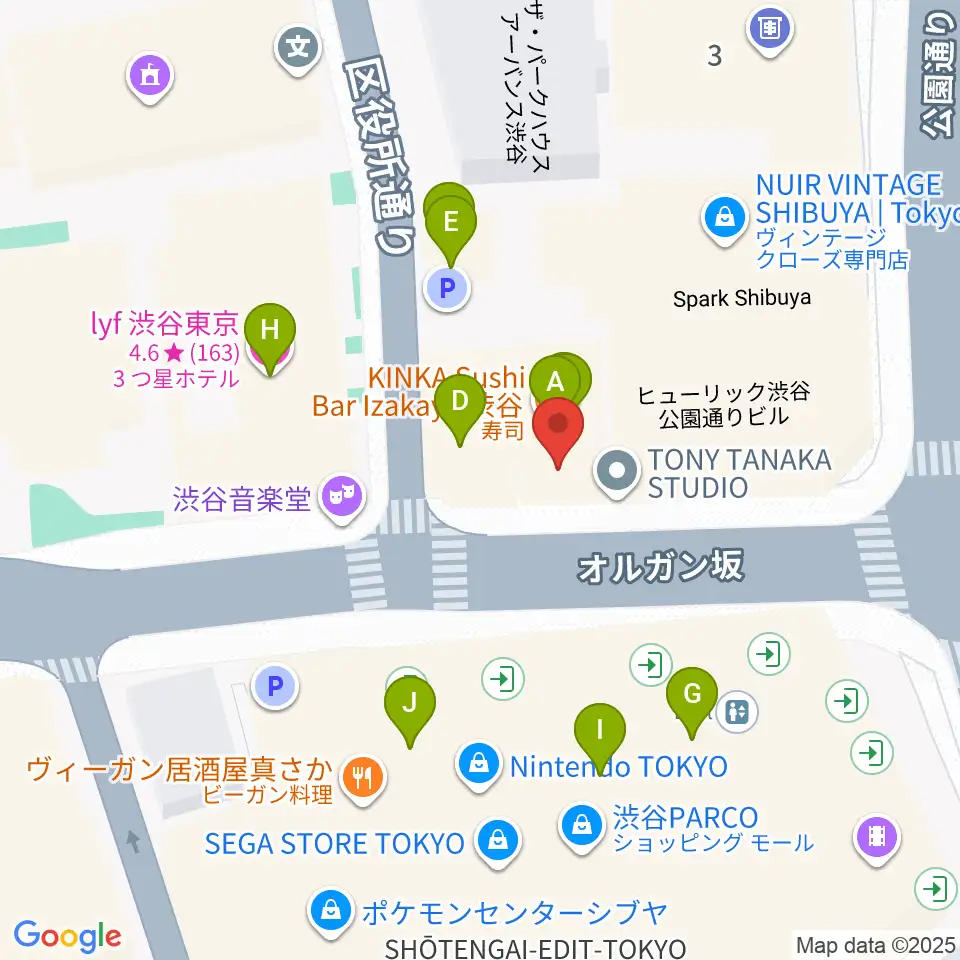Tap the parking icon below marker E

coord(448,288)
